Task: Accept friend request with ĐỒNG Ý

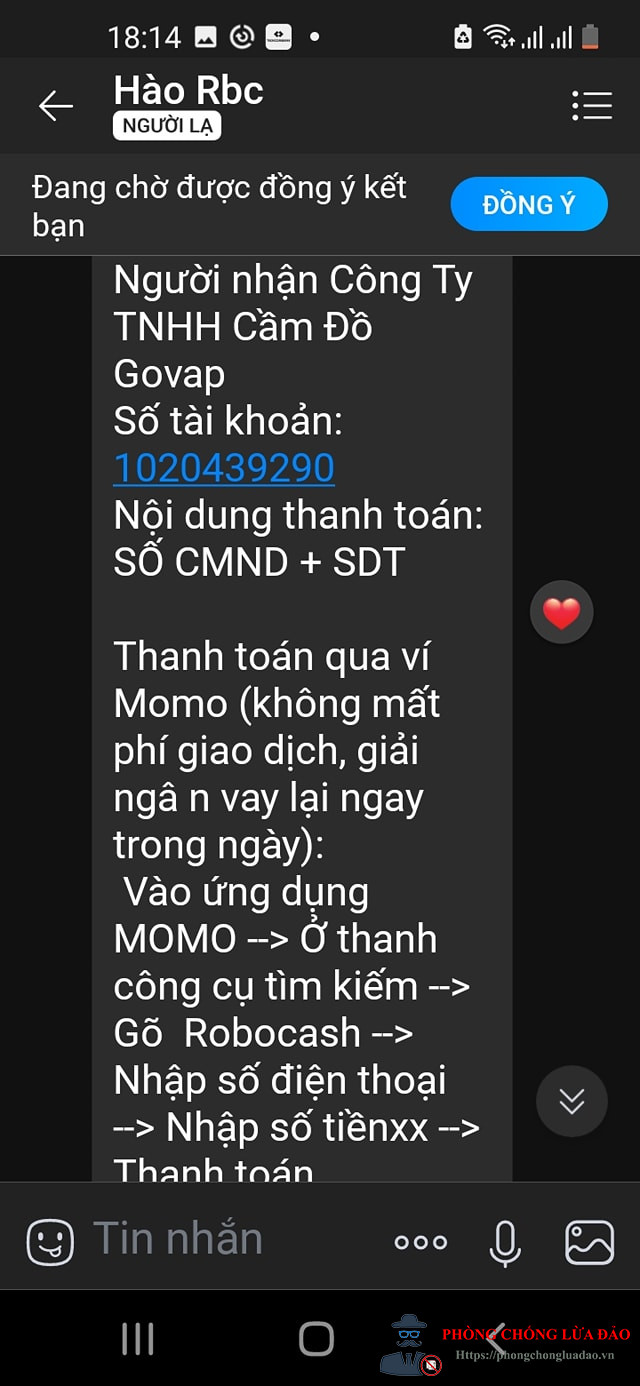Action: (x=529, y=204)
